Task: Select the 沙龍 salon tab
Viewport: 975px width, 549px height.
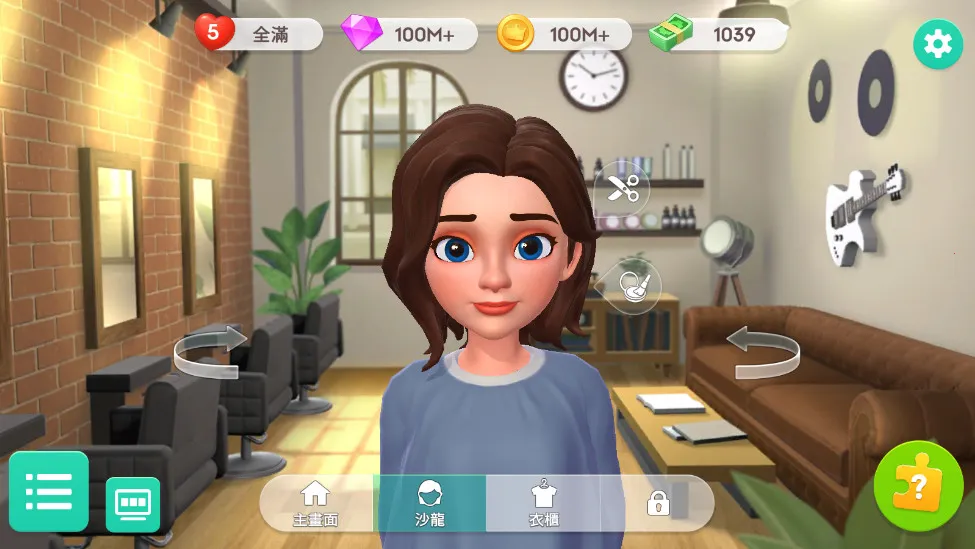Action: tap(429, 503)
